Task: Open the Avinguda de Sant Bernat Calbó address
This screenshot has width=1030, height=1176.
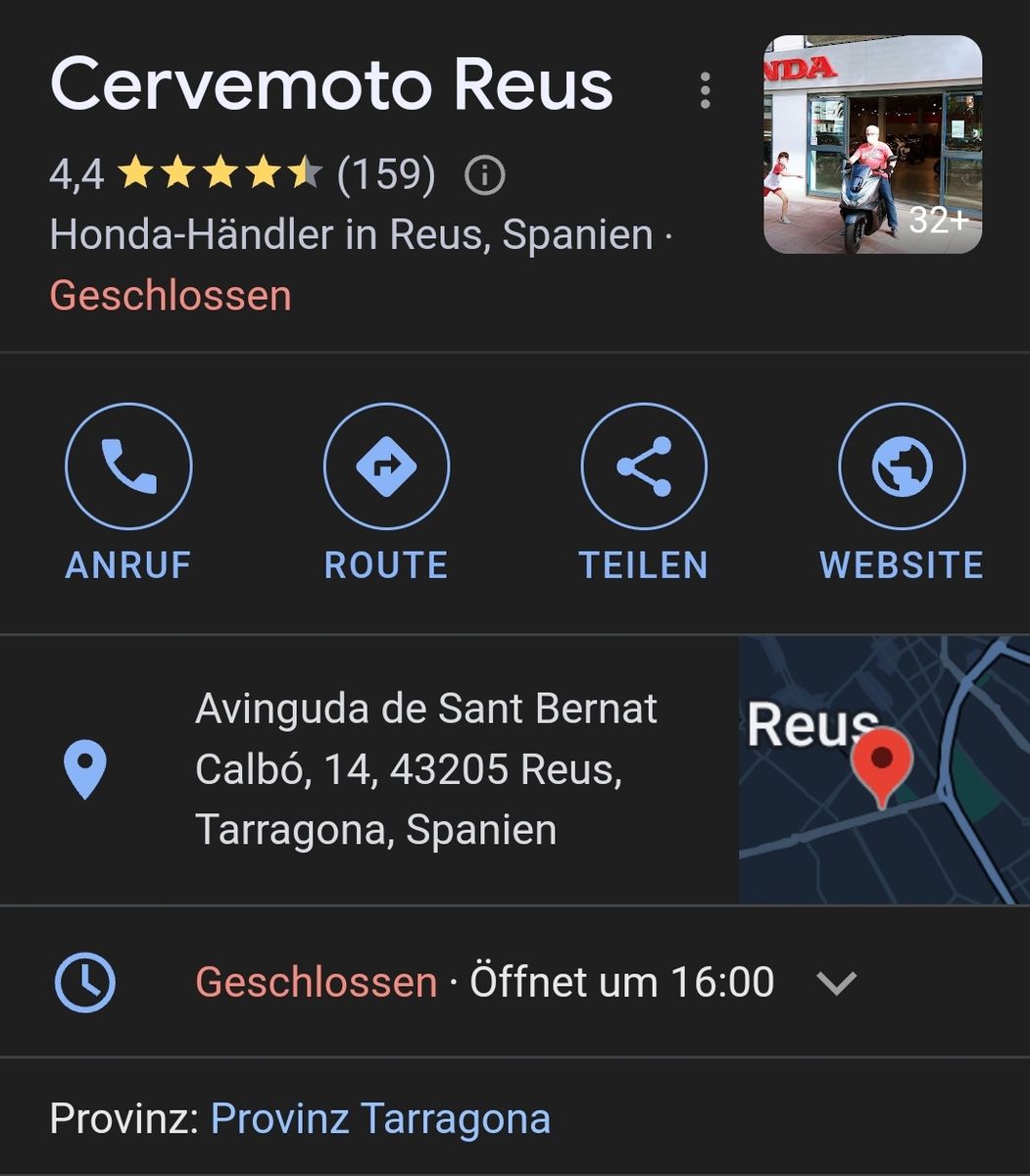Action: (426, 769)
